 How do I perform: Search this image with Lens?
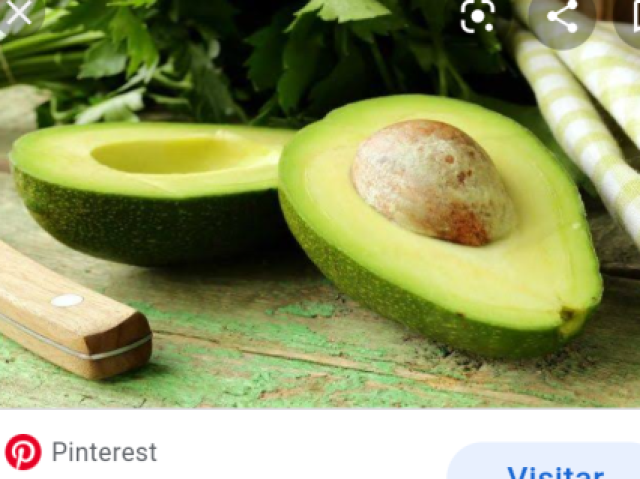477,16
